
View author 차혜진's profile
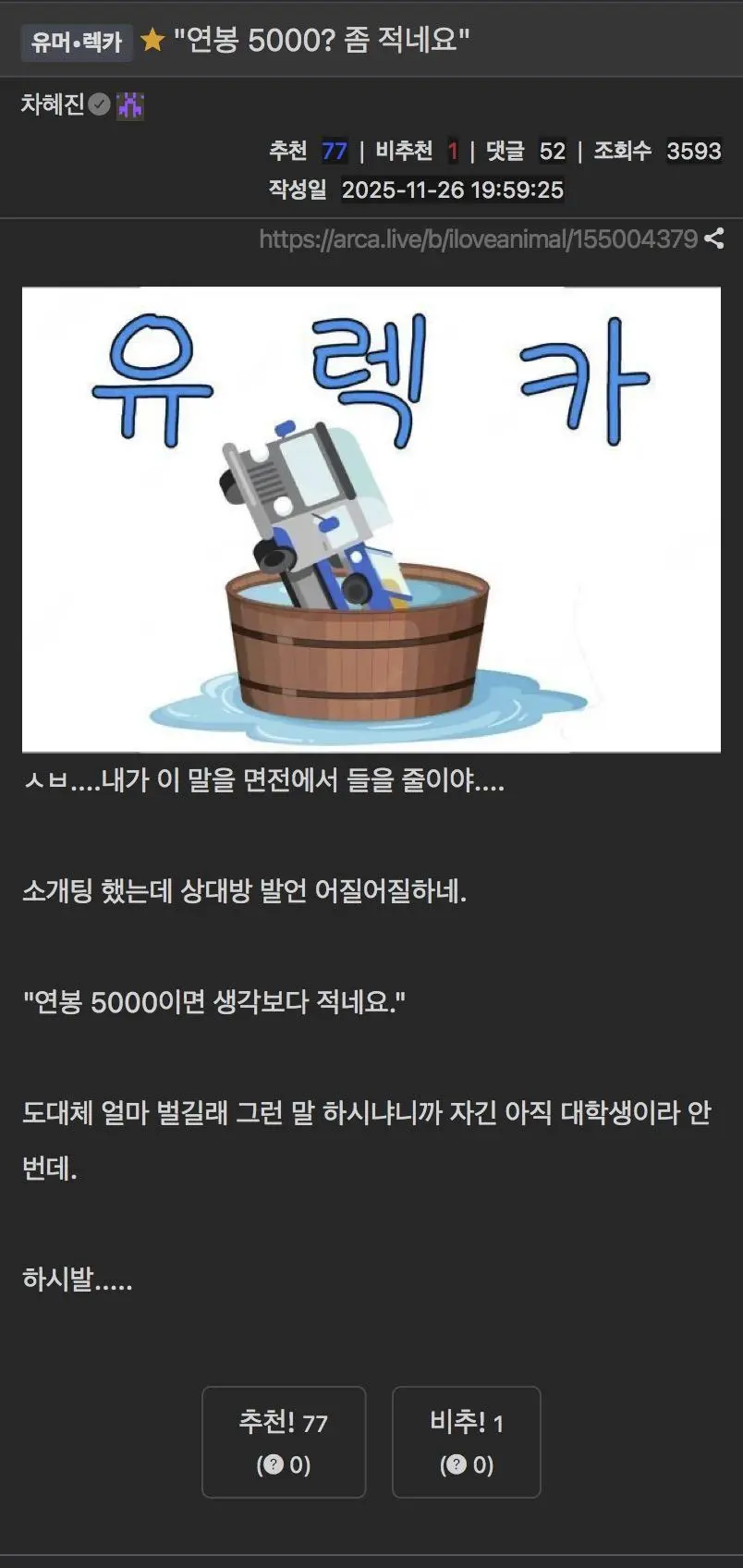click(x=52, y=104)
